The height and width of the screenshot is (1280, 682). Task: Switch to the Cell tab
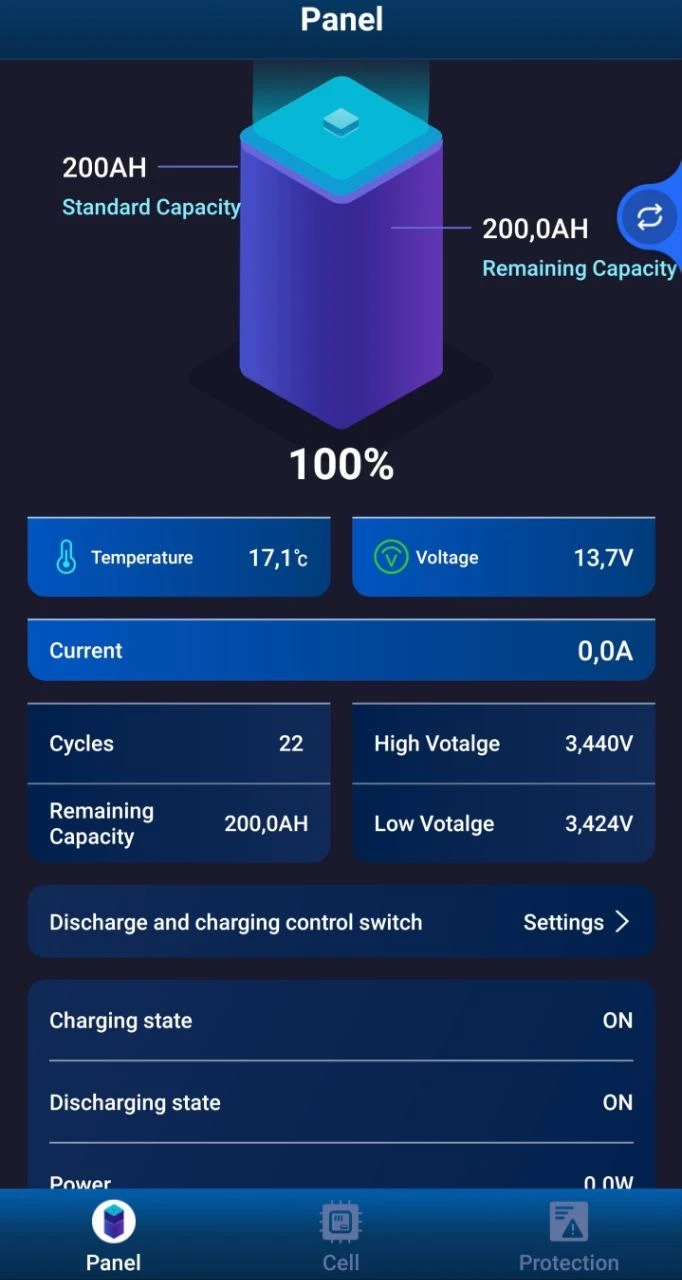(340, 1236)
